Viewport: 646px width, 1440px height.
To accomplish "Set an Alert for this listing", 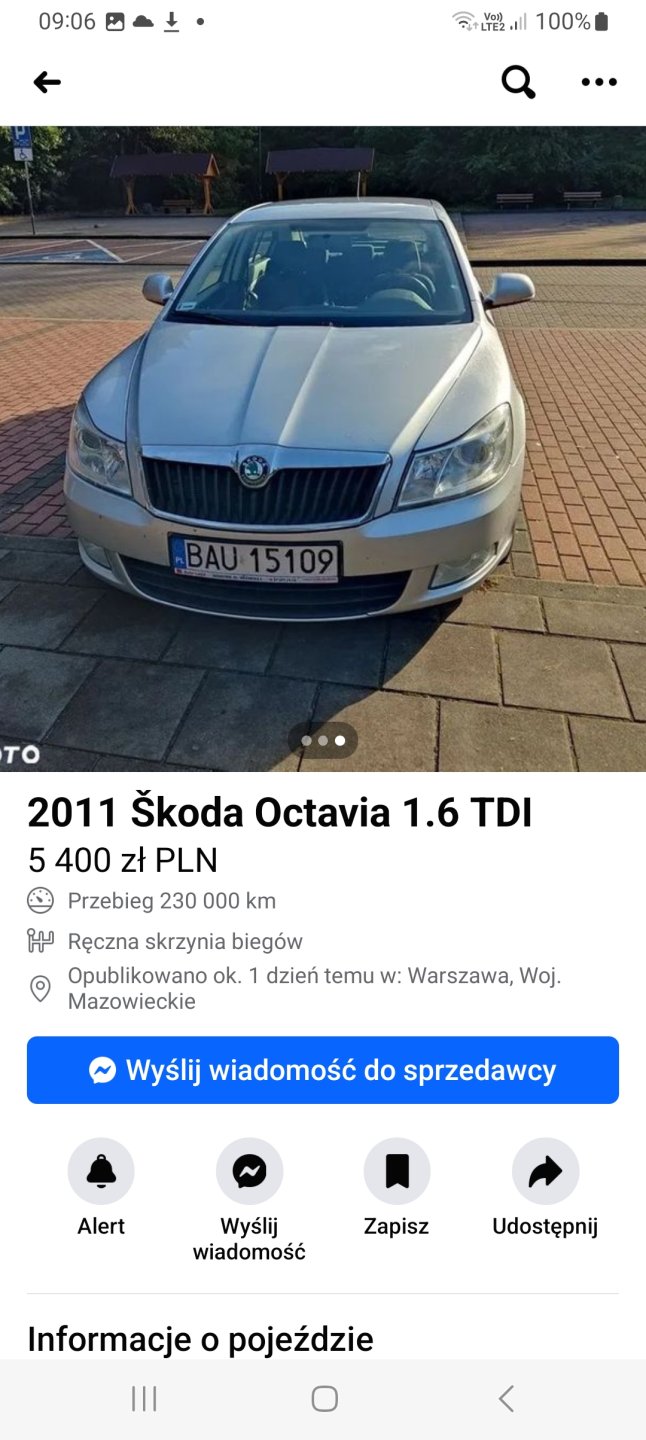I will [101, 1171].
